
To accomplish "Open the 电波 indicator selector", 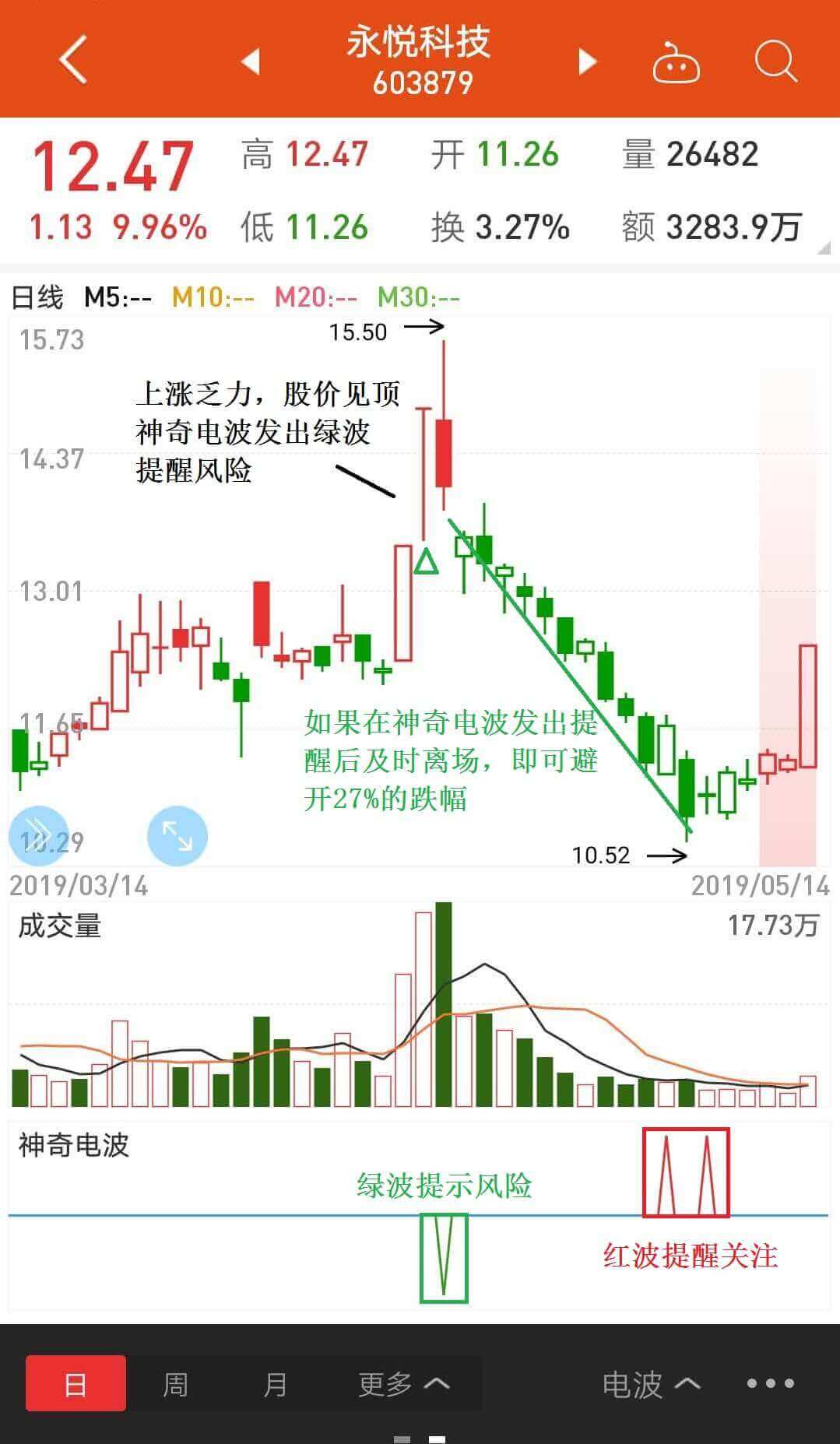I will coord(651,1383).
